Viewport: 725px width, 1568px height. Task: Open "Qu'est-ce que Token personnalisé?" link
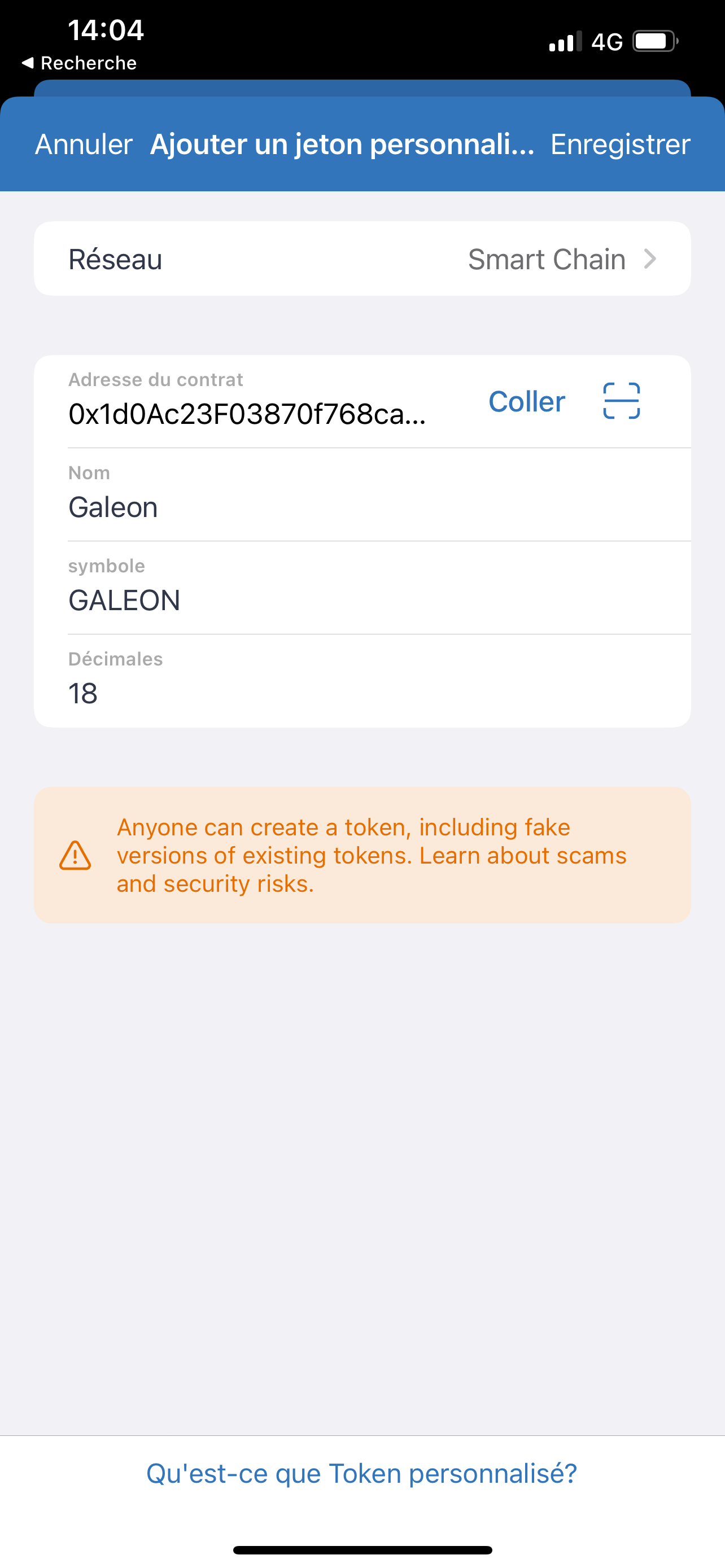pos(361,1473)
